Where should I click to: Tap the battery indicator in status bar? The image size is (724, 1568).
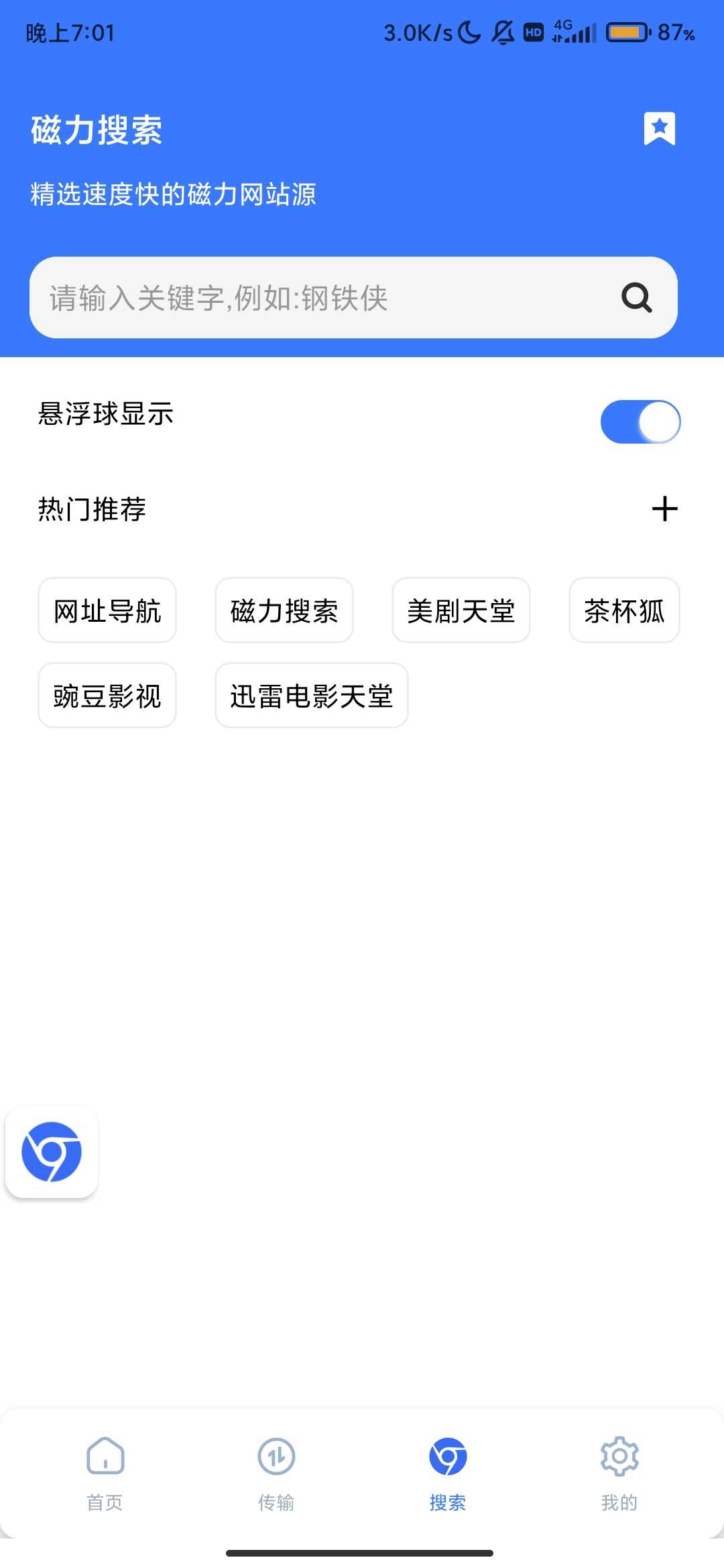click(627, 30)
